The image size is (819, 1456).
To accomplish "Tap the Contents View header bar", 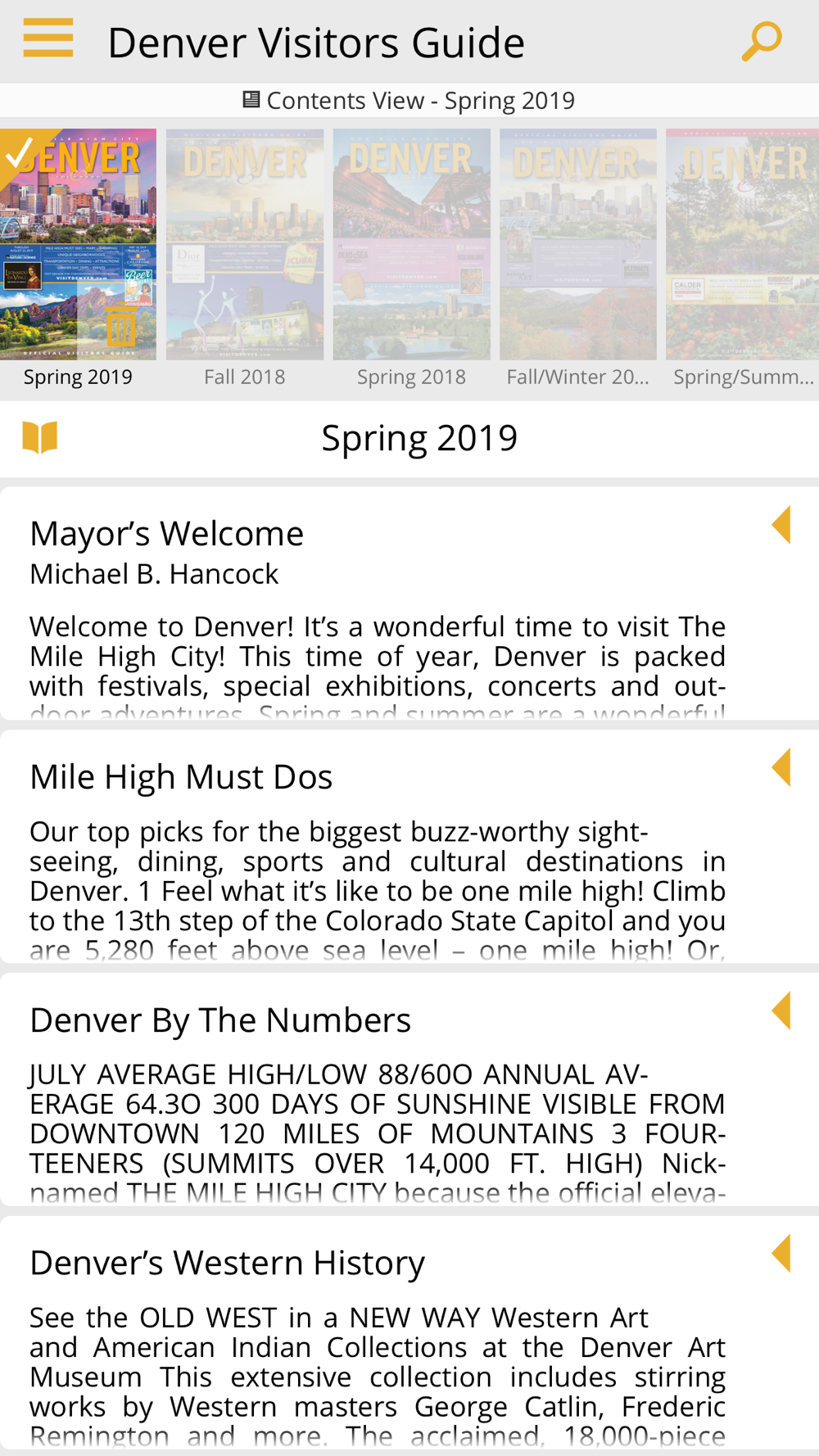I will pos(409,100).
